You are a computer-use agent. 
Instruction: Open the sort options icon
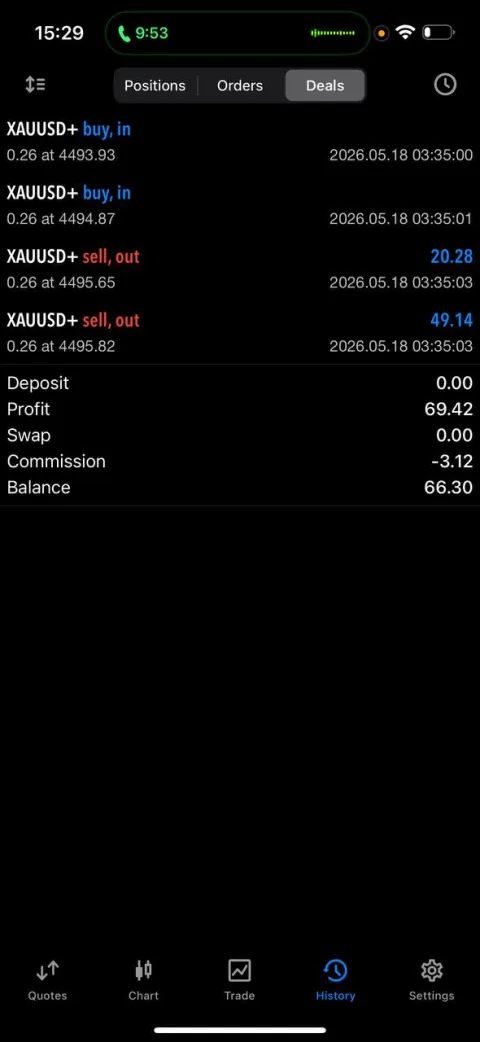(x=35, y=84)
